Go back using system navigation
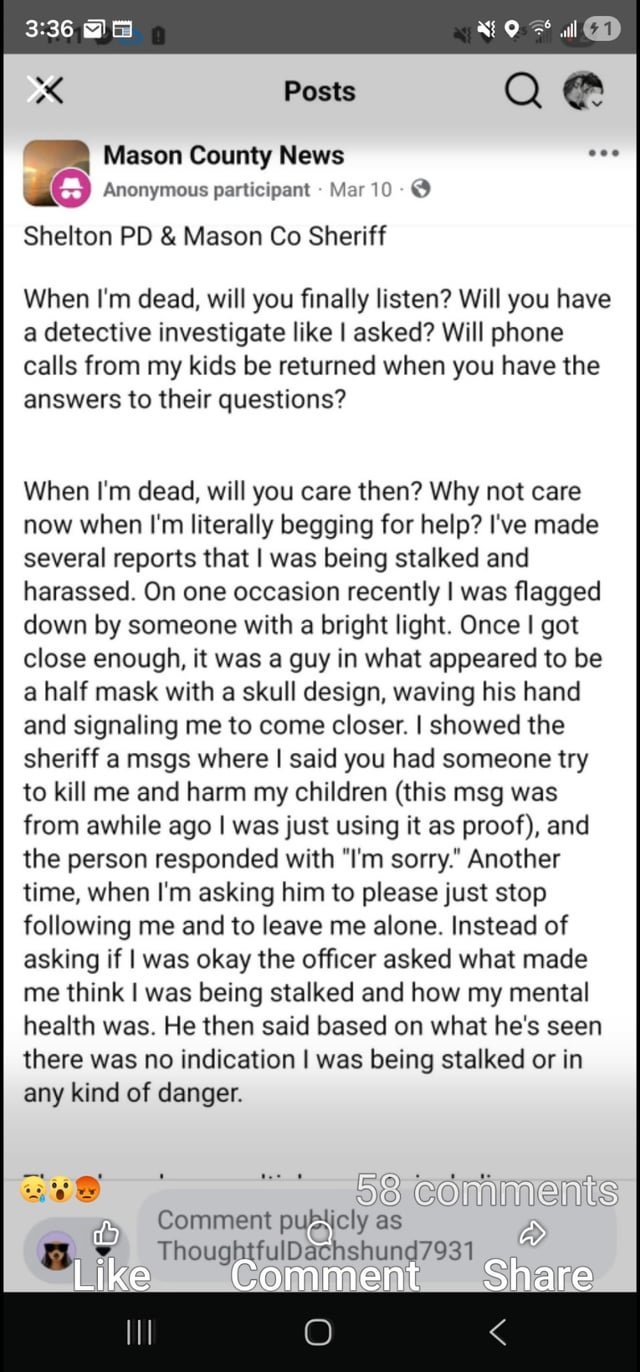Viewport: 640px width, 1372px height. pyautogui.click(x=497, y=1332)
